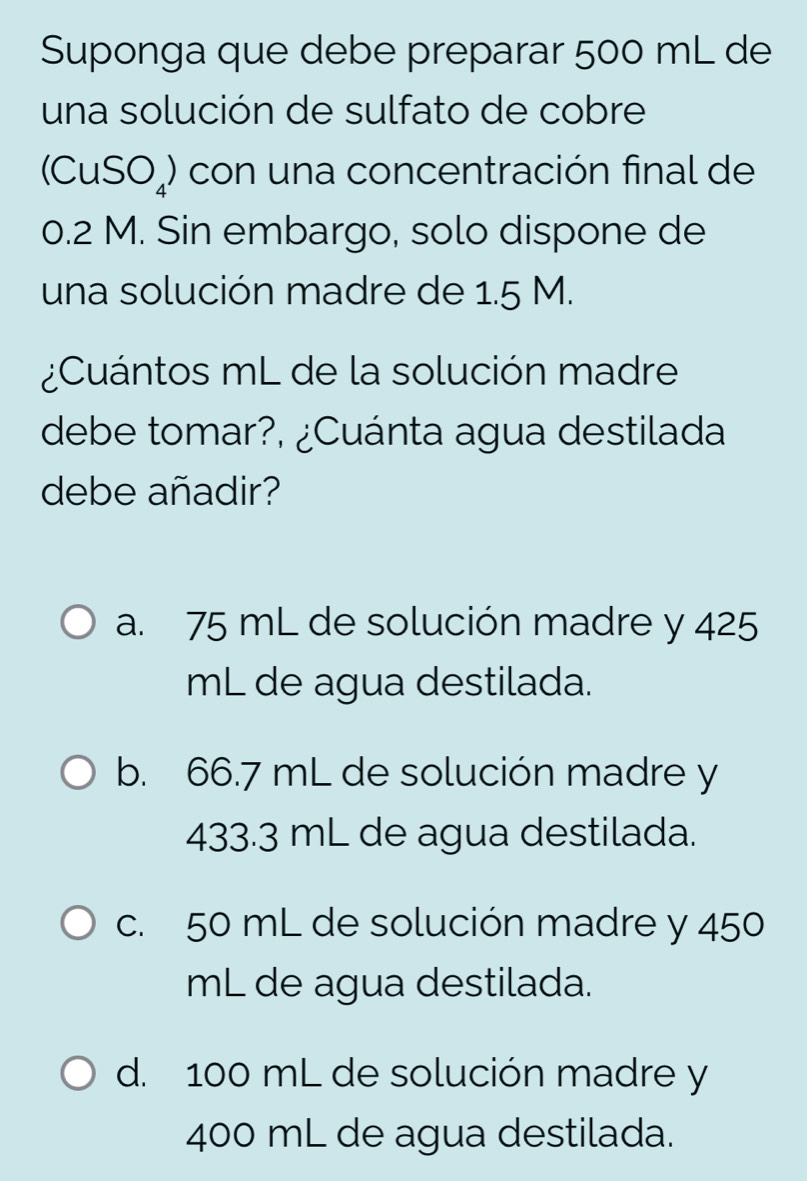Pick answer d. 100 mL de solución madre

79,1075
